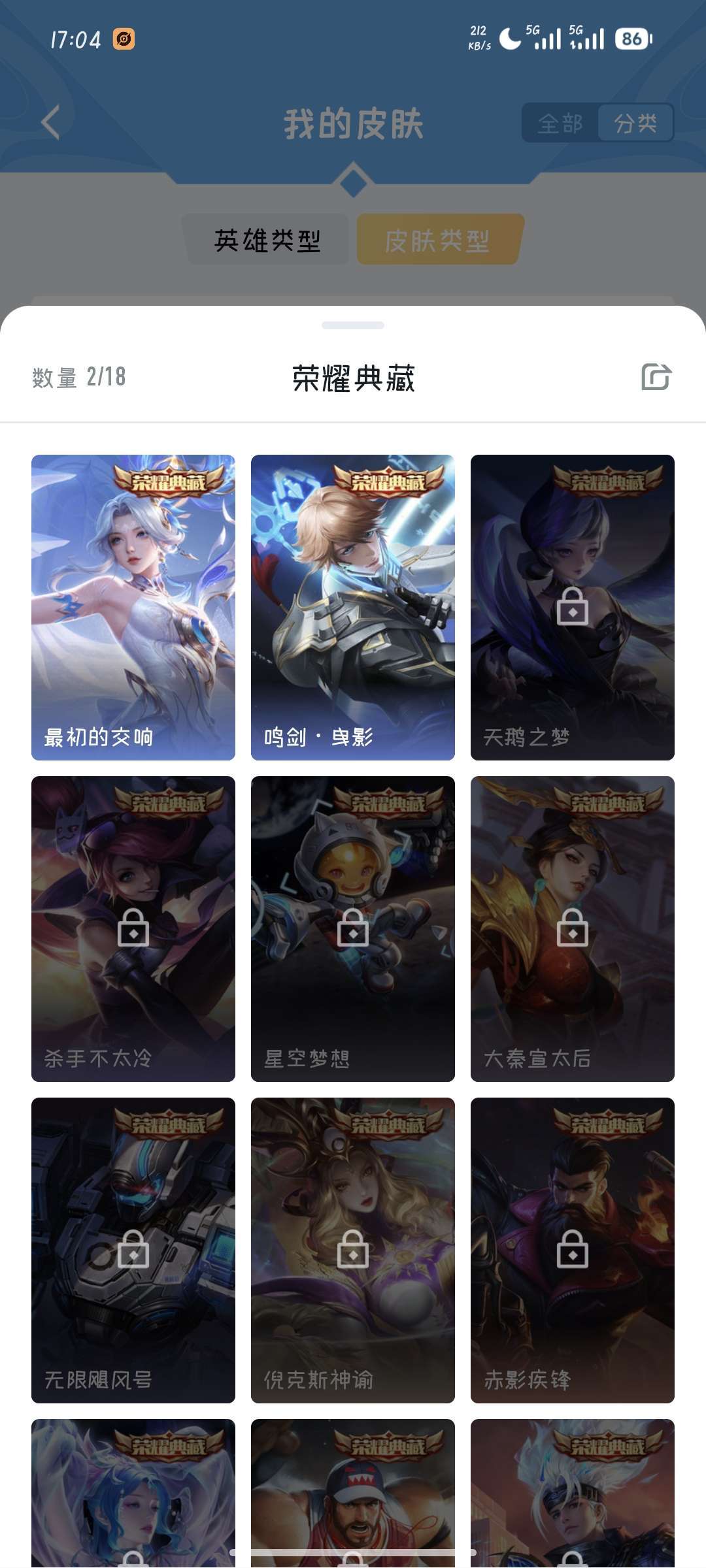Open the locked 倪克斯神谕 skin card
The image size is (706, 1568).
[353, 1250]
